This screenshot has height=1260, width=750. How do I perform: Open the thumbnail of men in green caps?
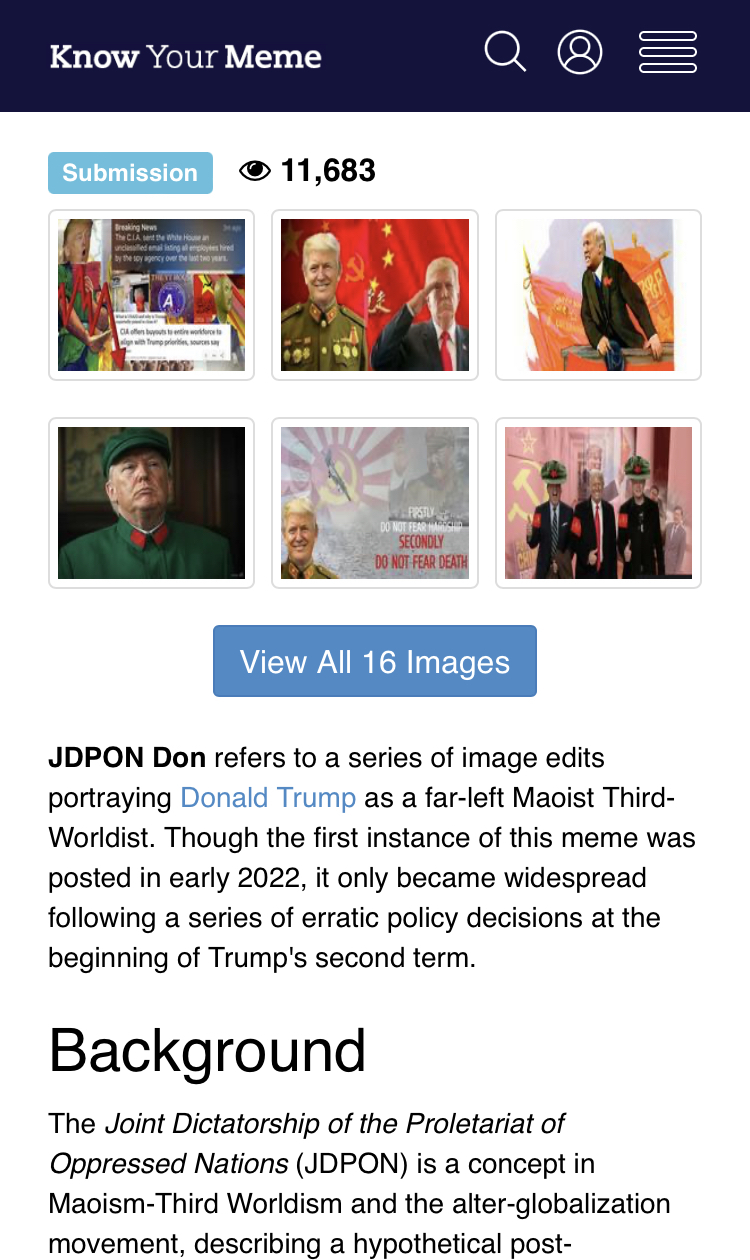click(x=598, y=503)
